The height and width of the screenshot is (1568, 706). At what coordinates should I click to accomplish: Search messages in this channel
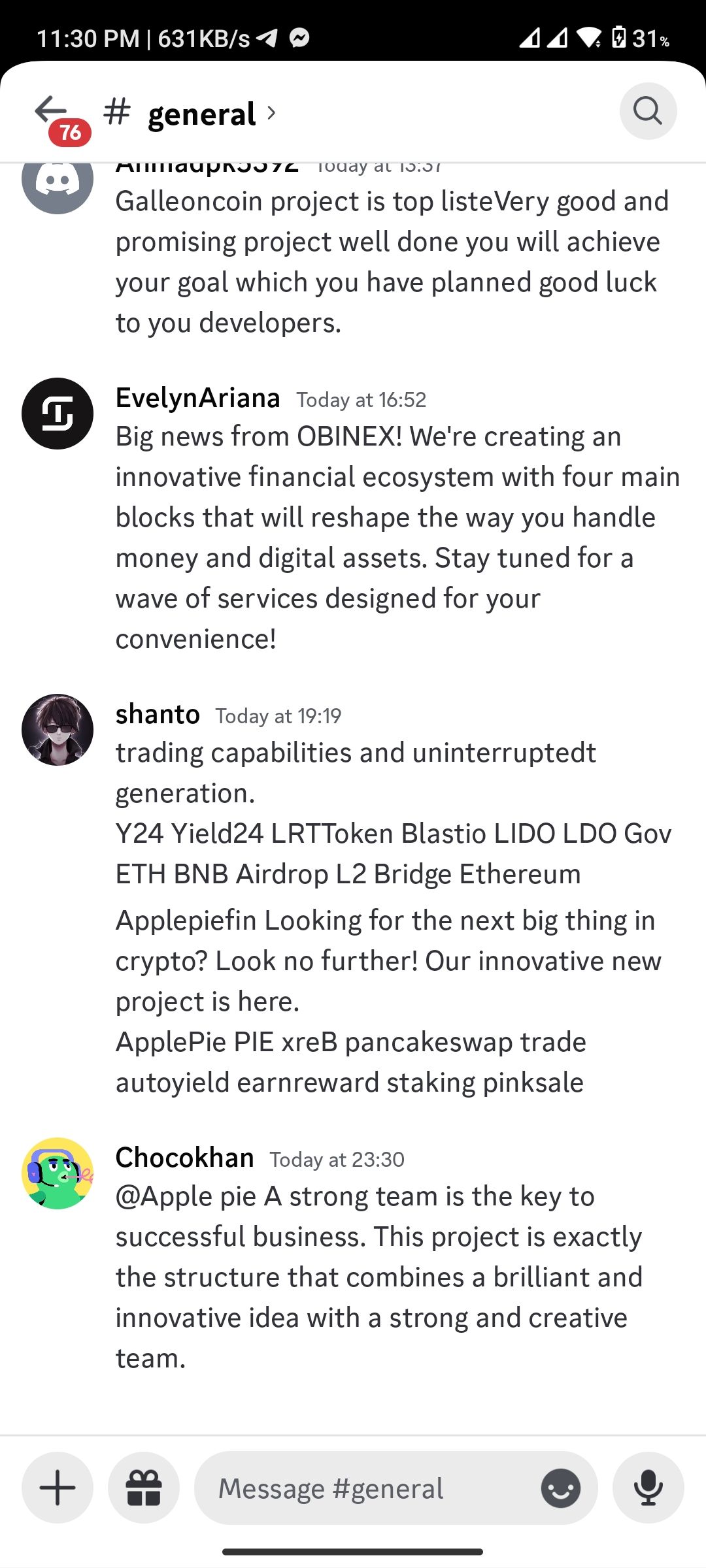pyautogui.click(x=647, y=110)
